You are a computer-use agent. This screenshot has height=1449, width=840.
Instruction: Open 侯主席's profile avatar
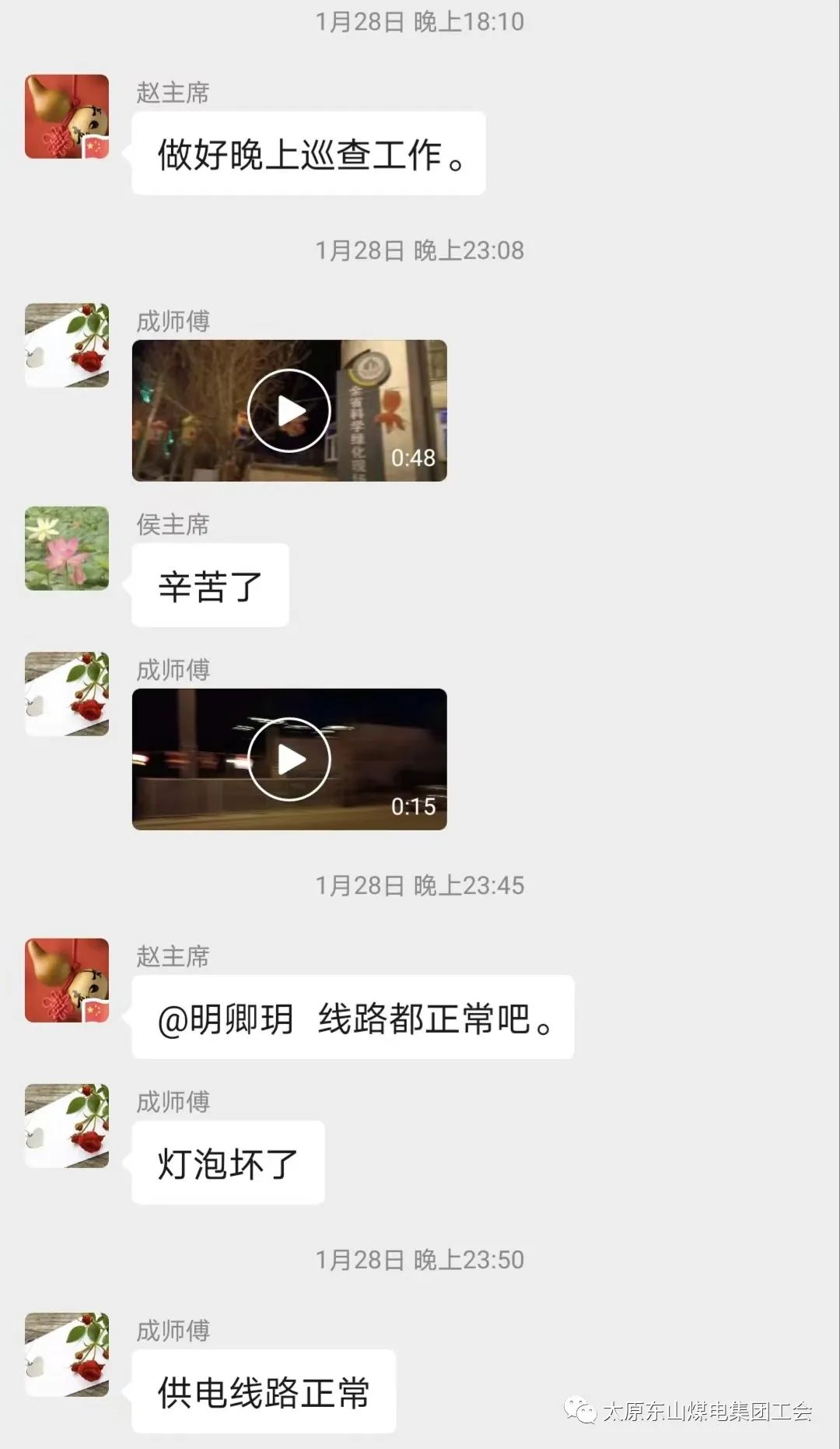click(x=67, y=549)
